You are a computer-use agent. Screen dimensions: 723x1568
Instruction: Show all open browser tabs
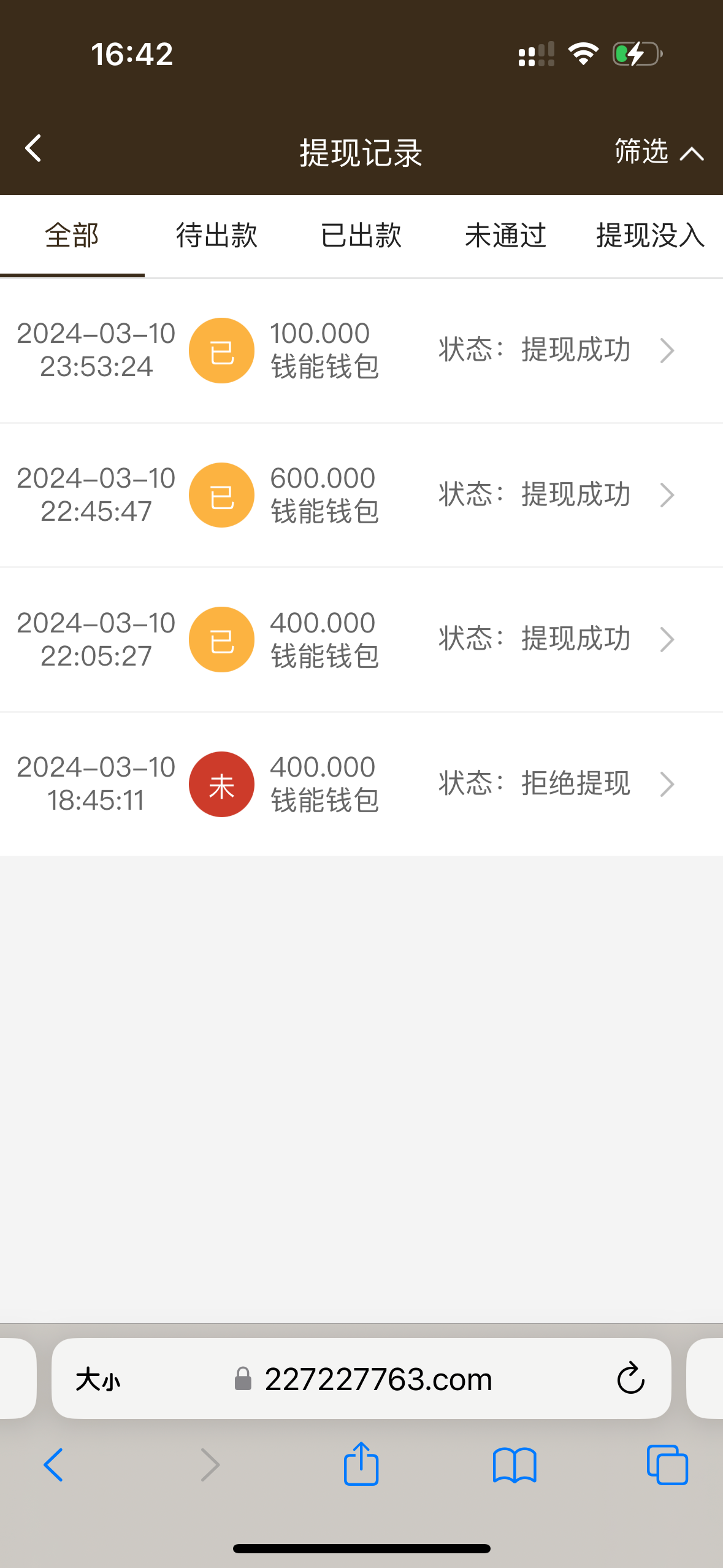tap(667, 1466)
